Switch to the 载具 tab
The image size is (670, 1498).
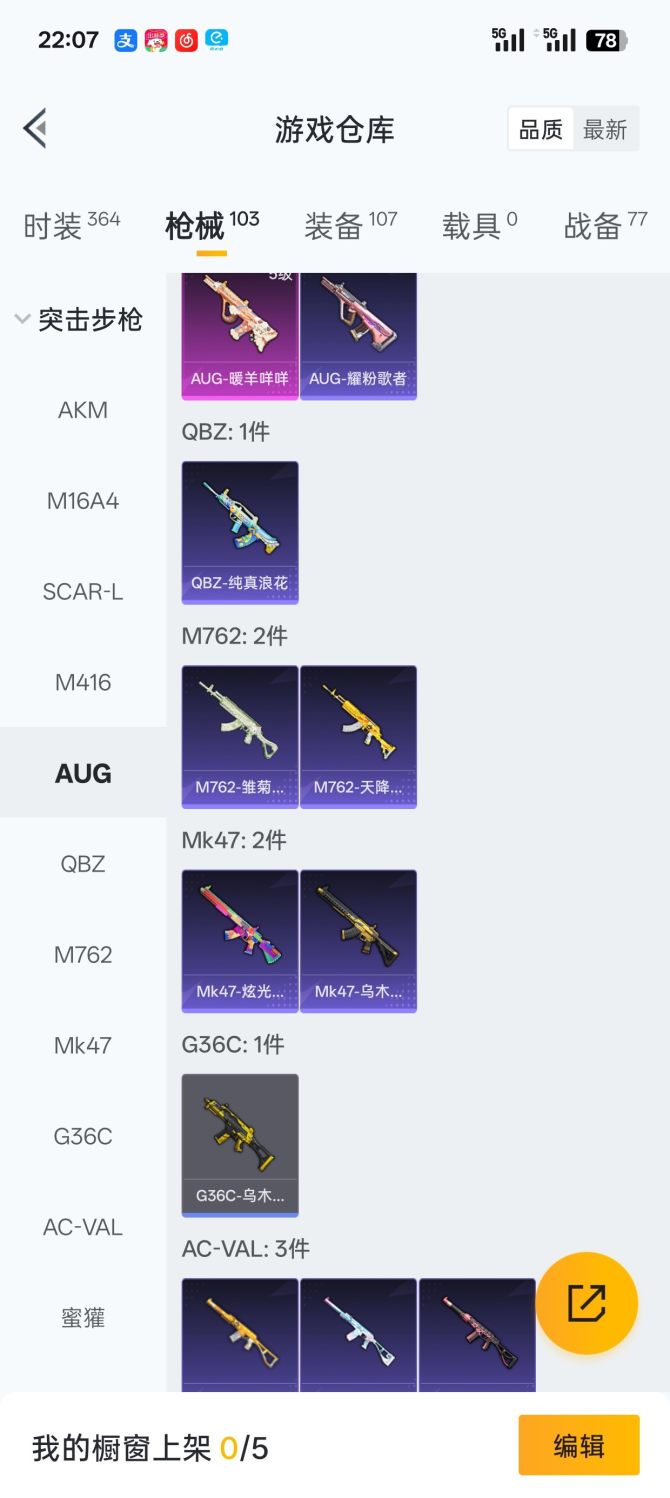click(x=479, y=225)
